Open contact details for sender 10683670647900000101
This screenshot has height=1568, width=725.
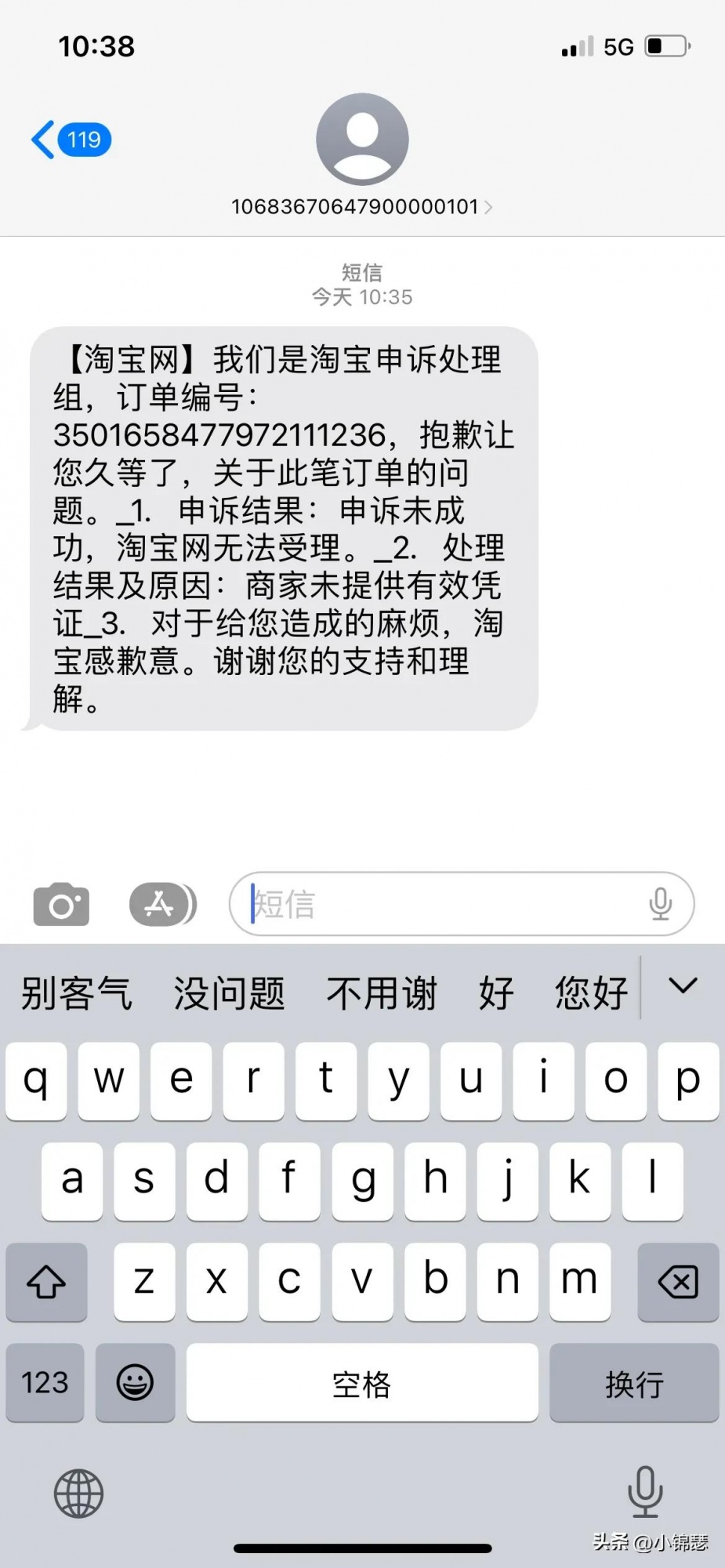pos(361,206)
